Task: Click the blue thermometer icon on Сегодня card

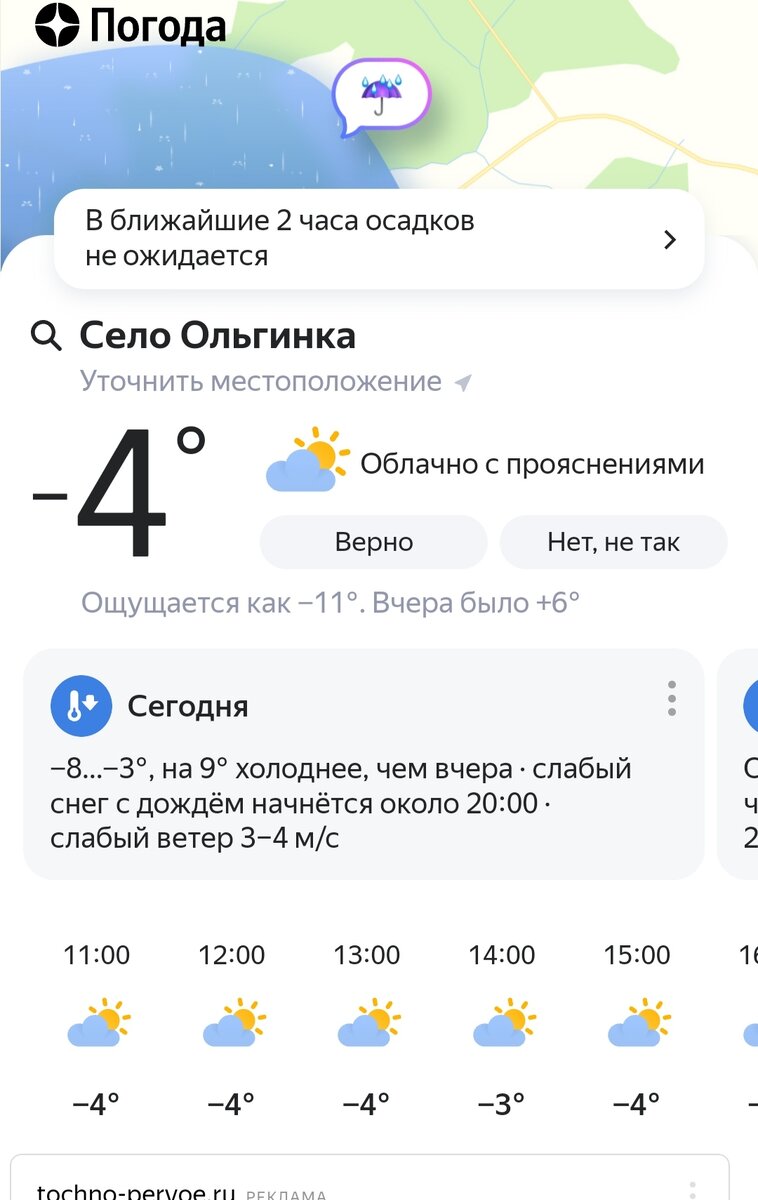Action: pyautogui.click(x=80, y=705)
